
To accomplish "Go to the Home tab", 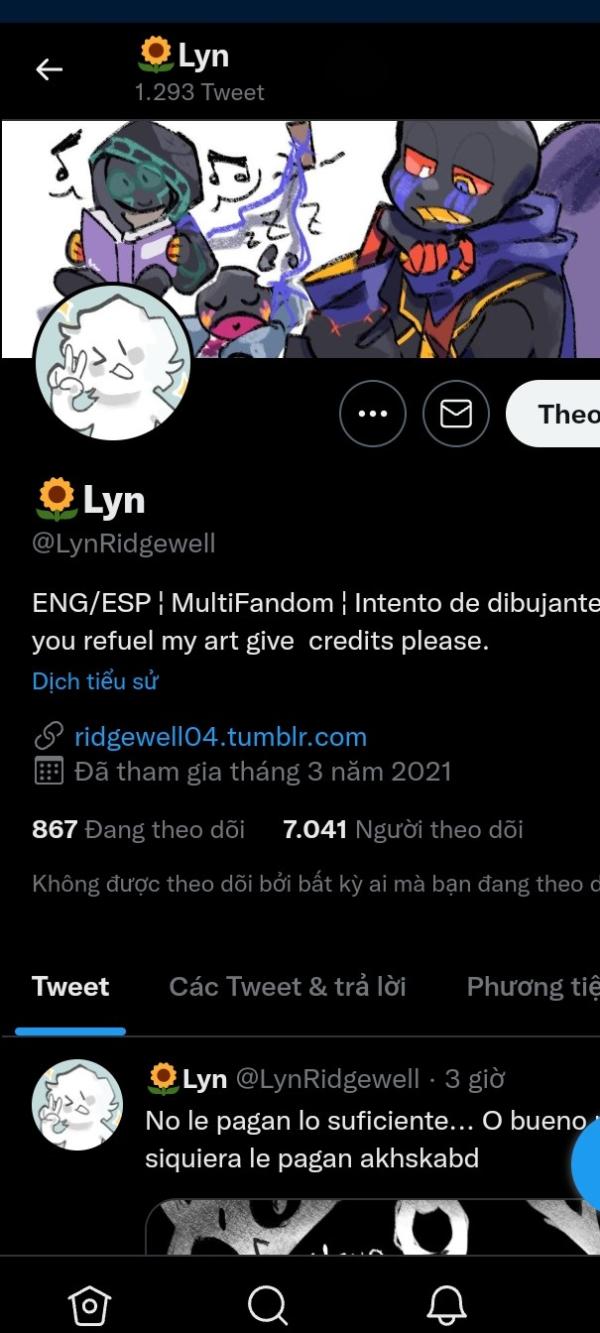I will pyautogui.click(x=89, y=1304).
